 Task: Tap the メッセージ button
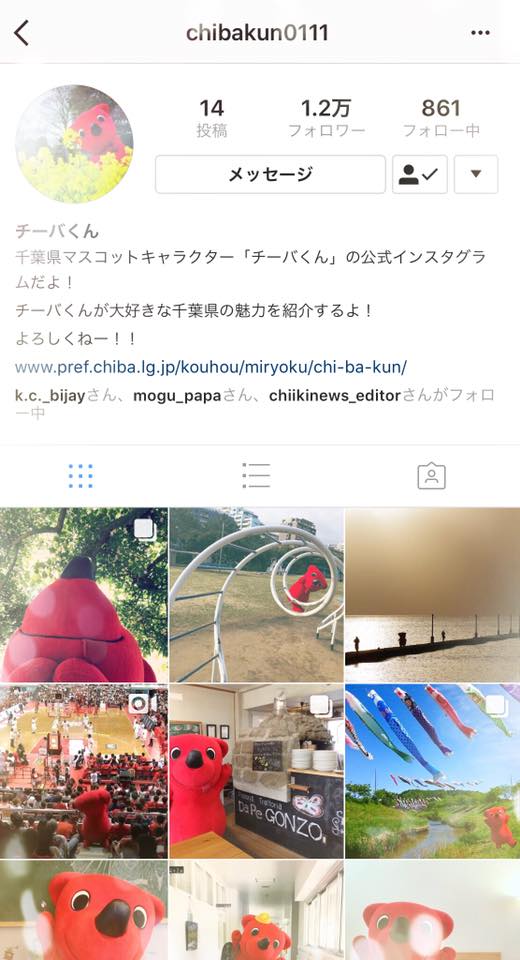click(x=270, y=174)
